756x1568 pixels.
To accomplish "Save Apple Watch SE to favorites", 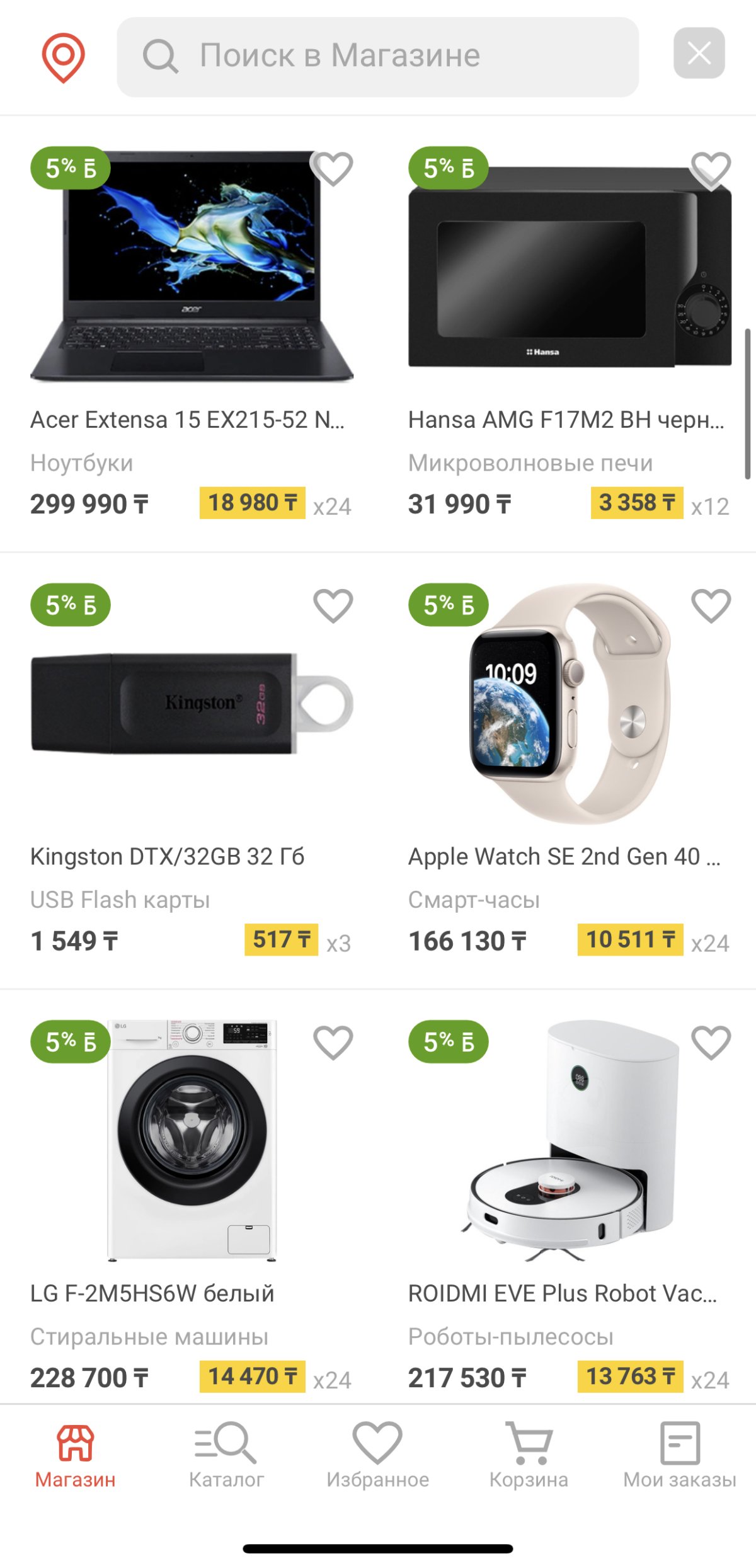I will click(711, 605).
